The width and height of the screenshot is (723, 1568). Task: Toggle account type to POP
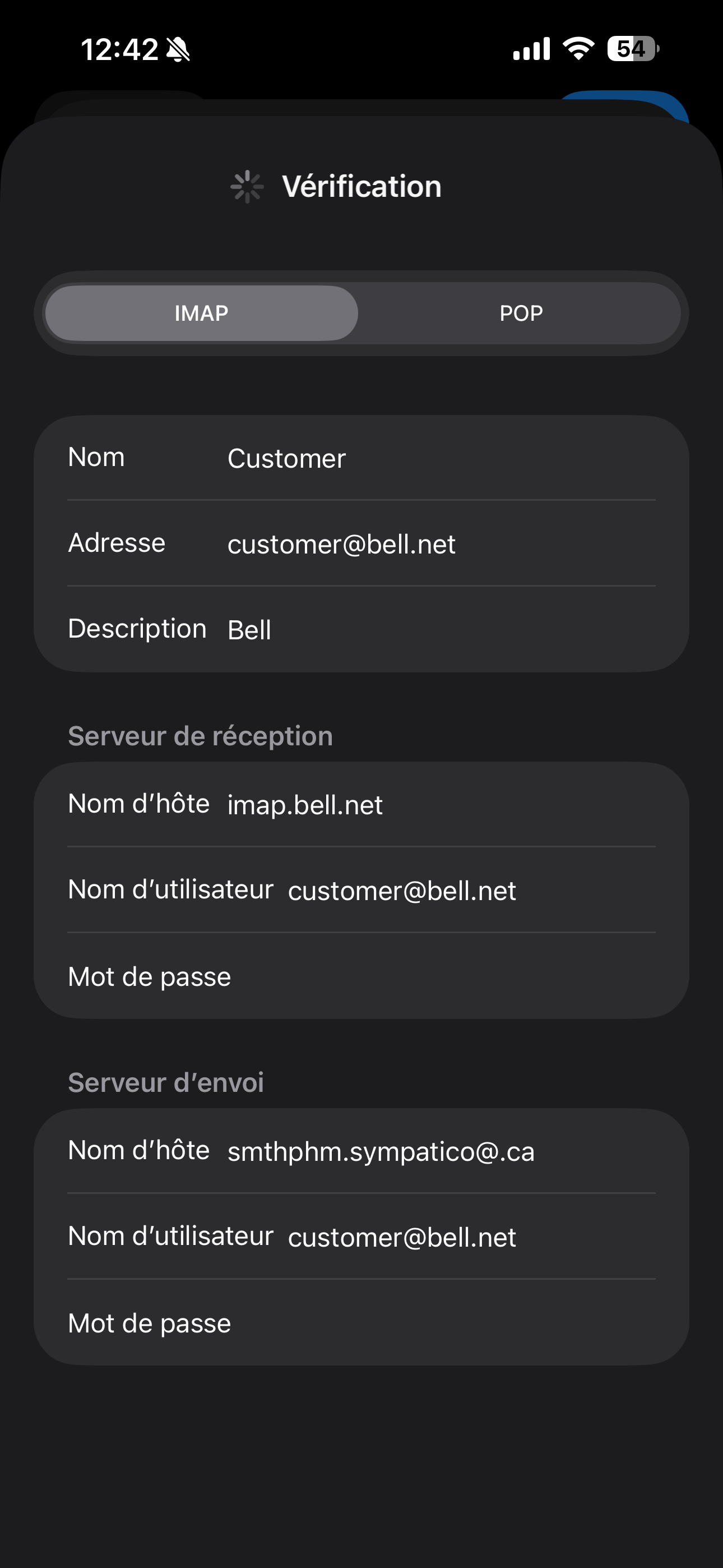(x=521, y=313)
